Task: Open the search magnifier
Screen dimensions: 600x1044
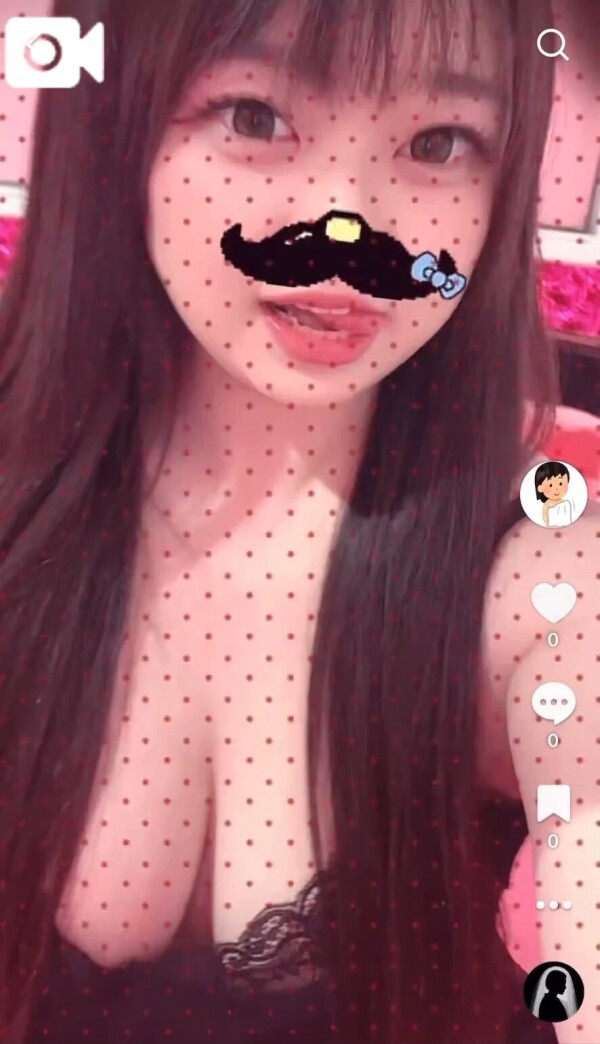Action: click(552, 44)
